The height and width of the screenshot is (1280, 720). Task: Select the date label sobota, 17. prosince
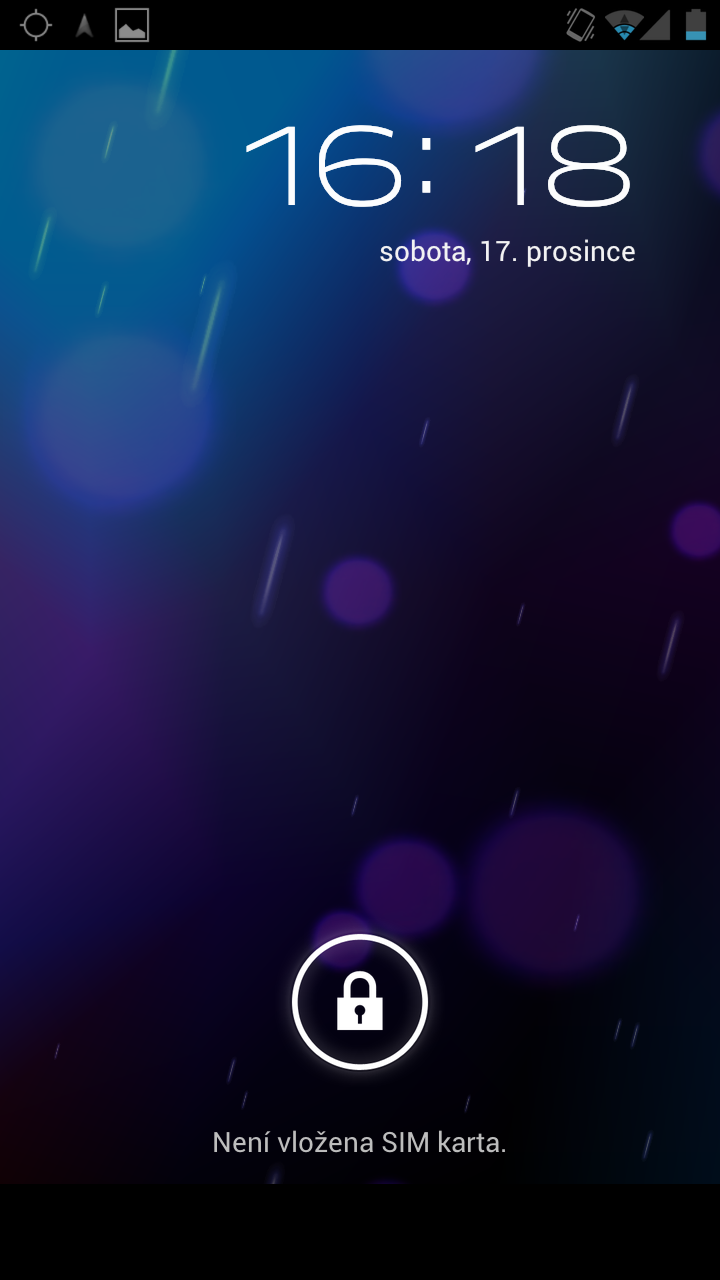click(x=508, y=251)
